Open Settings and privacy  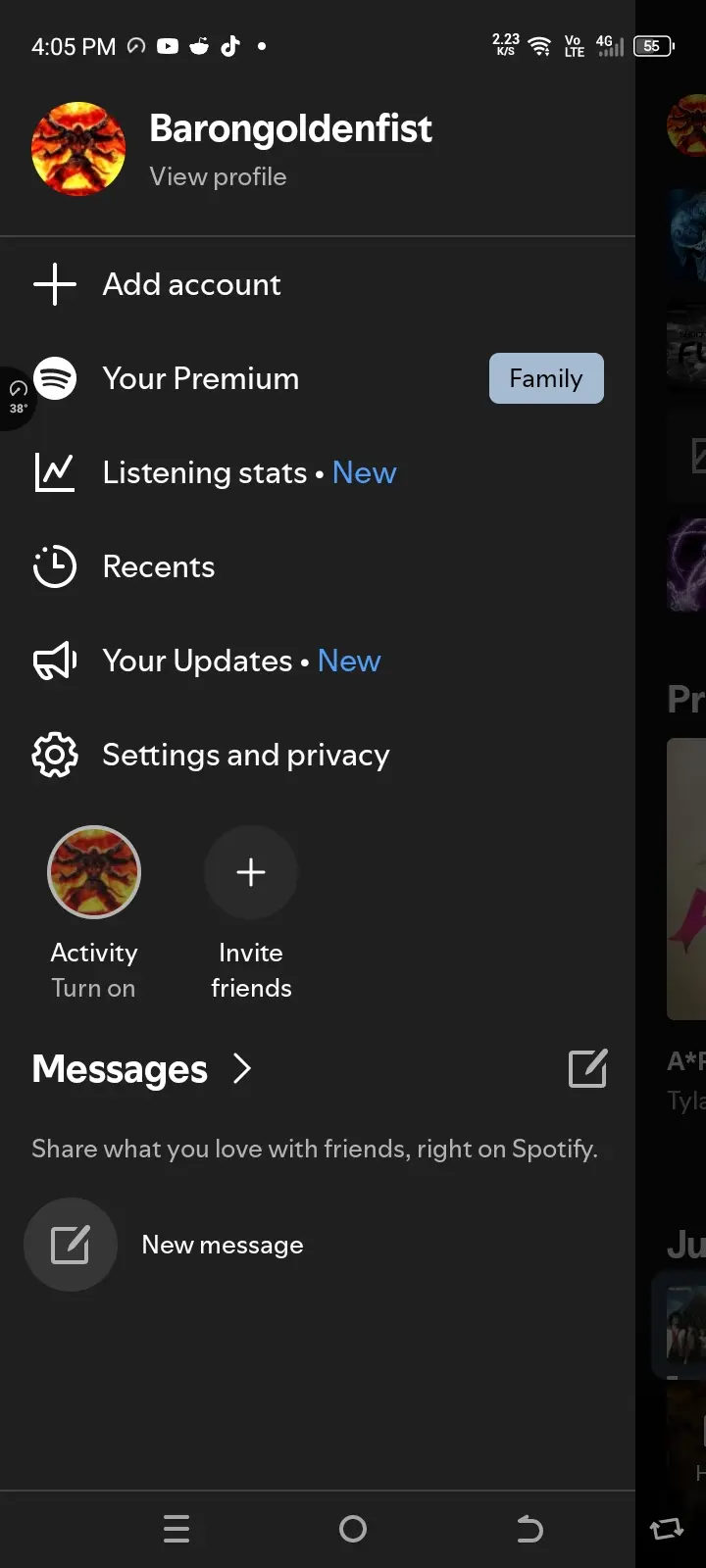click(318, 755)
